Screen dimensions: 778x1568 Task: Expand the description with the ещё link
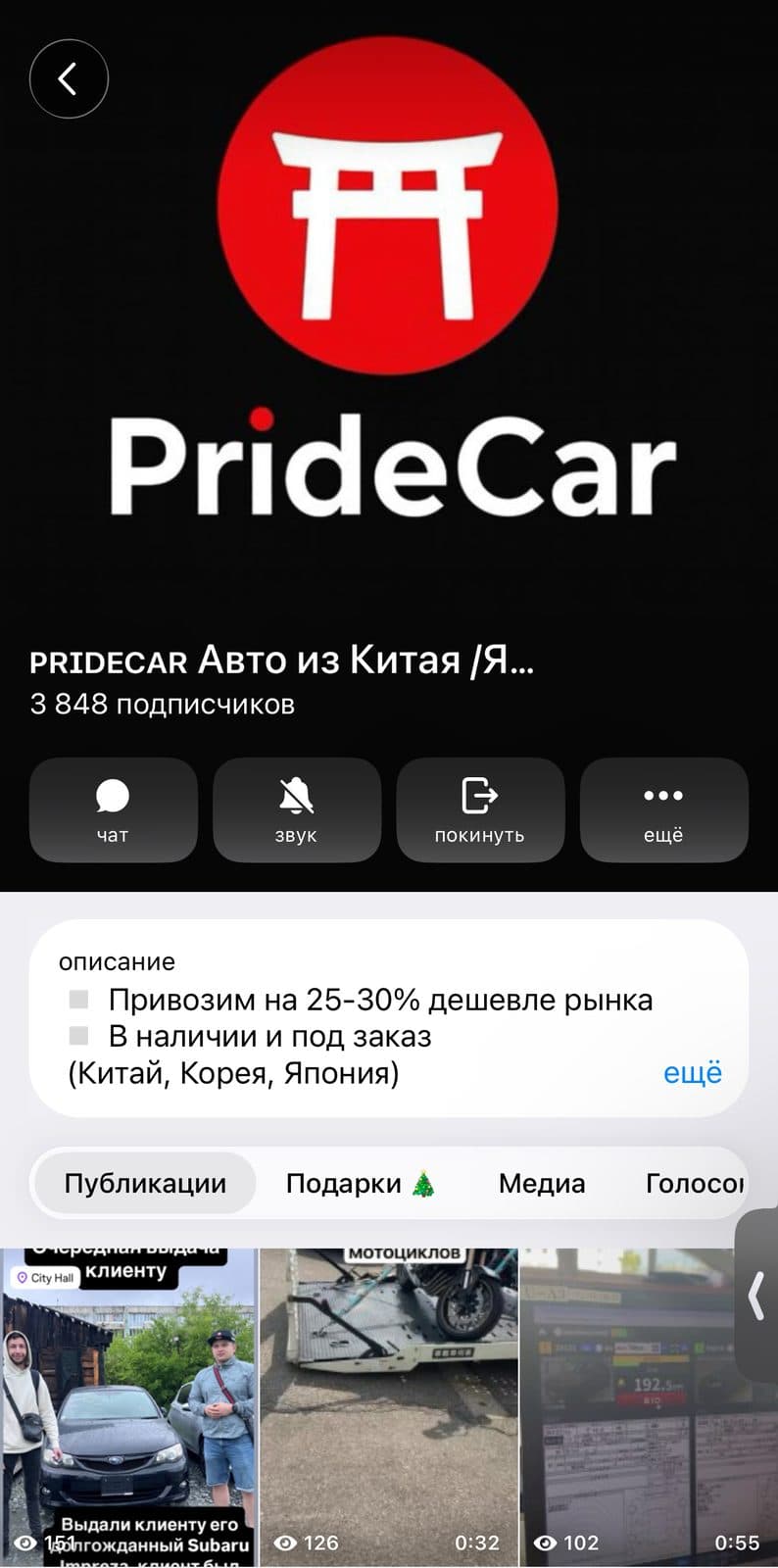click(693, 1072)
